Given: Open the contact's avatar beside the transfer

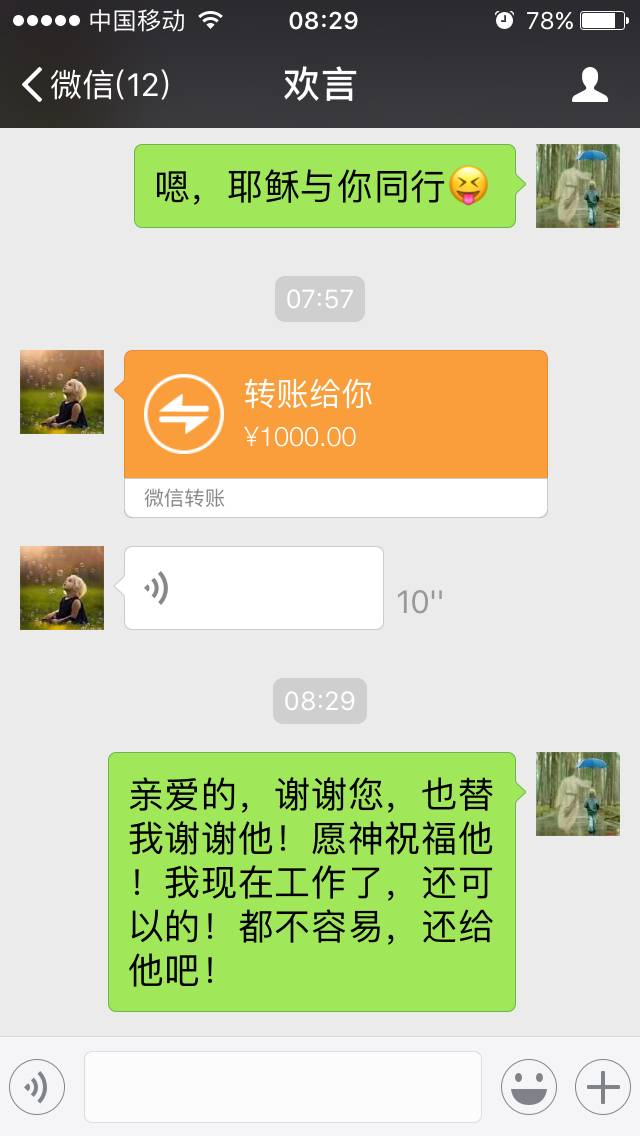Looking at the screenshot, I should click(62, 392).
